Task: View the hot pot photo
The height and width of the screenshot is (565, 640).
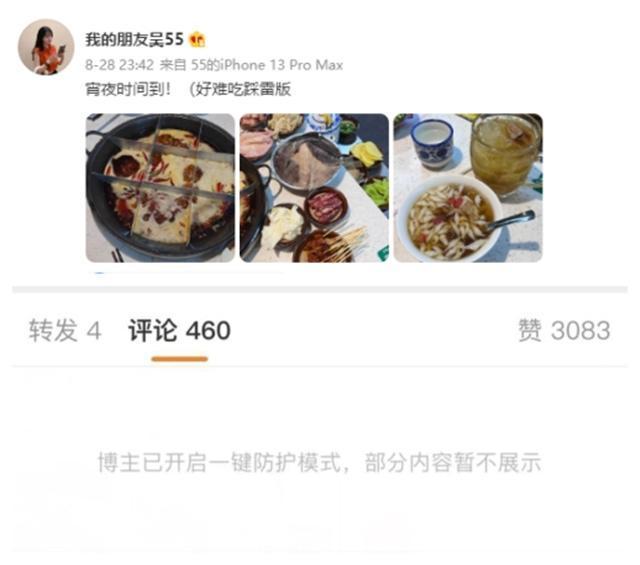Action: click(x=160, y=188)
